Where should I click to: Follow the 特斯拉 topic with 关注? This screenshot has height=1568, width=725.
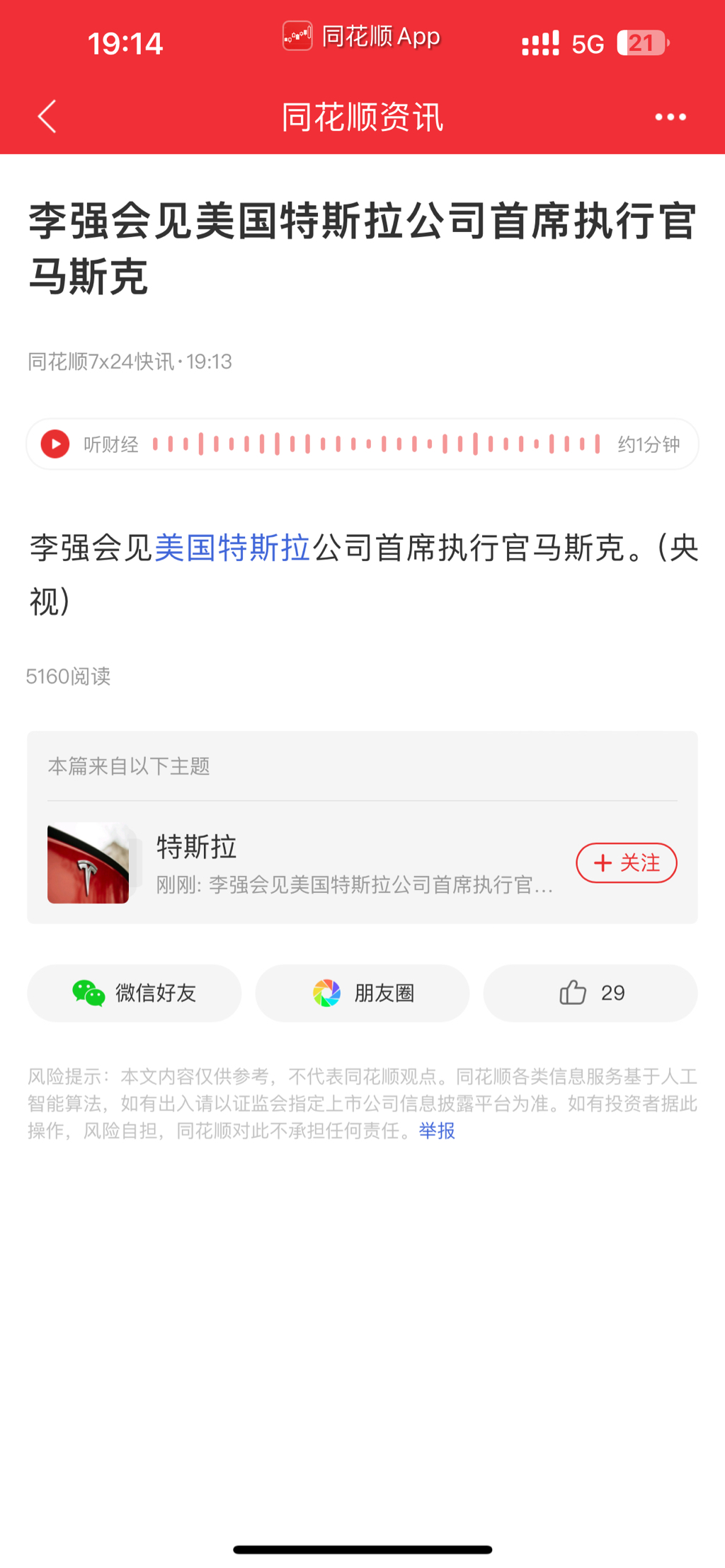click(626, 863)
